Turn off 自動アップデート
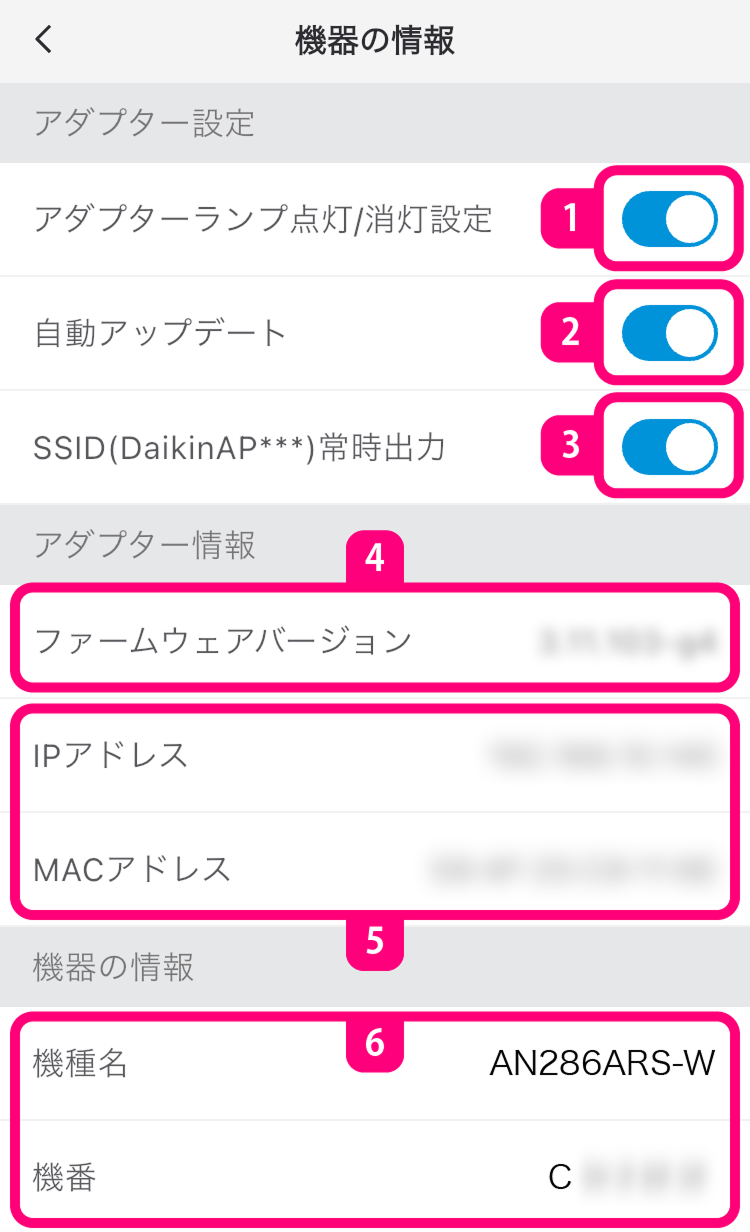The width and height of the screenshot is (750, 1232). (x=669, y=333)
